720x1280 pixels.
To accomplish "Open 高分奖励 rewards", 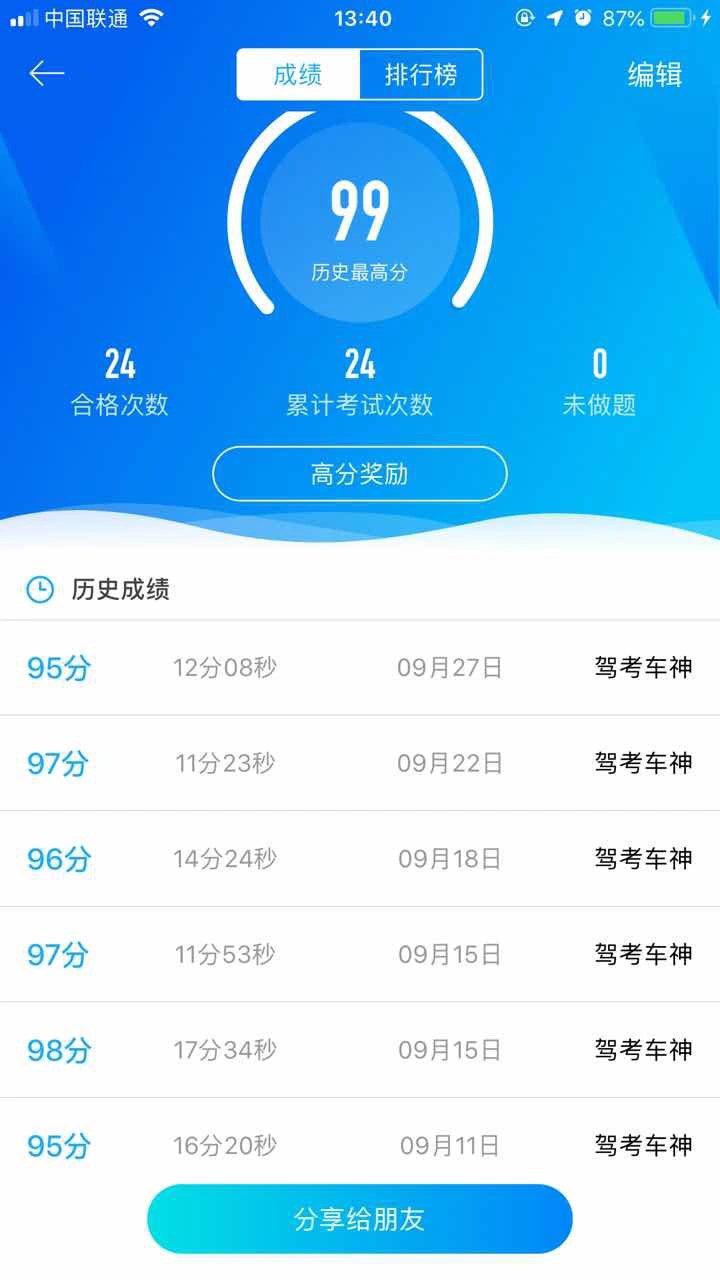I will pos(360,474).
